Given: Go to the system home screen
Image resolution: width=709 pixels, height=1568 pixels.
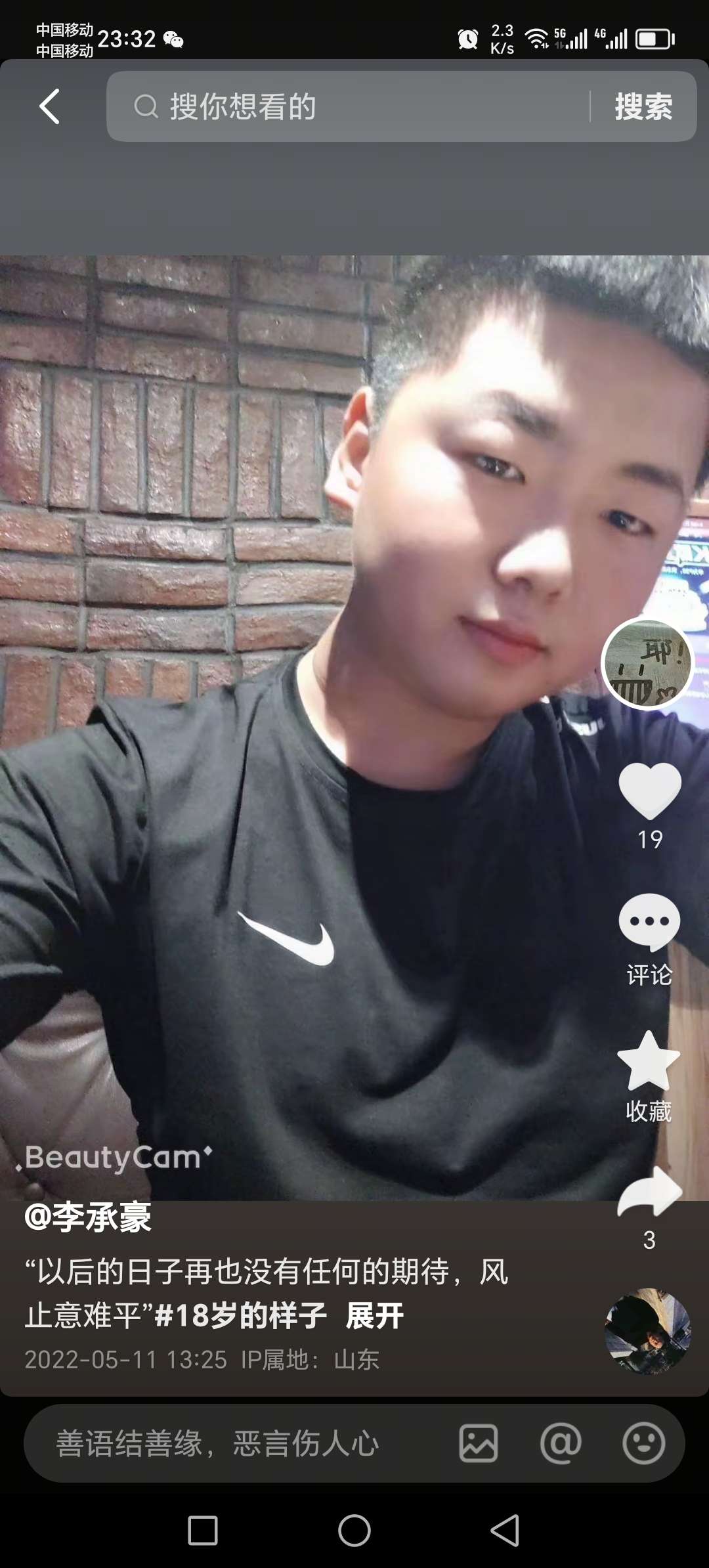Looking at the screenshot, I should 354,1531.
